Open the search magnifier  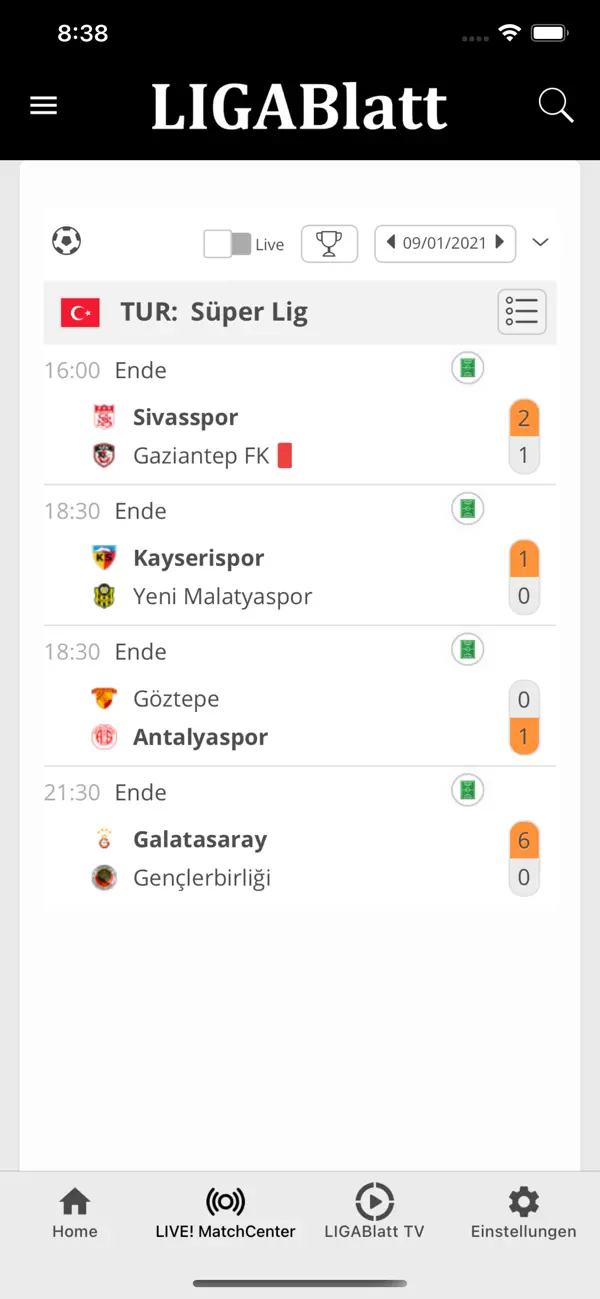555,105
